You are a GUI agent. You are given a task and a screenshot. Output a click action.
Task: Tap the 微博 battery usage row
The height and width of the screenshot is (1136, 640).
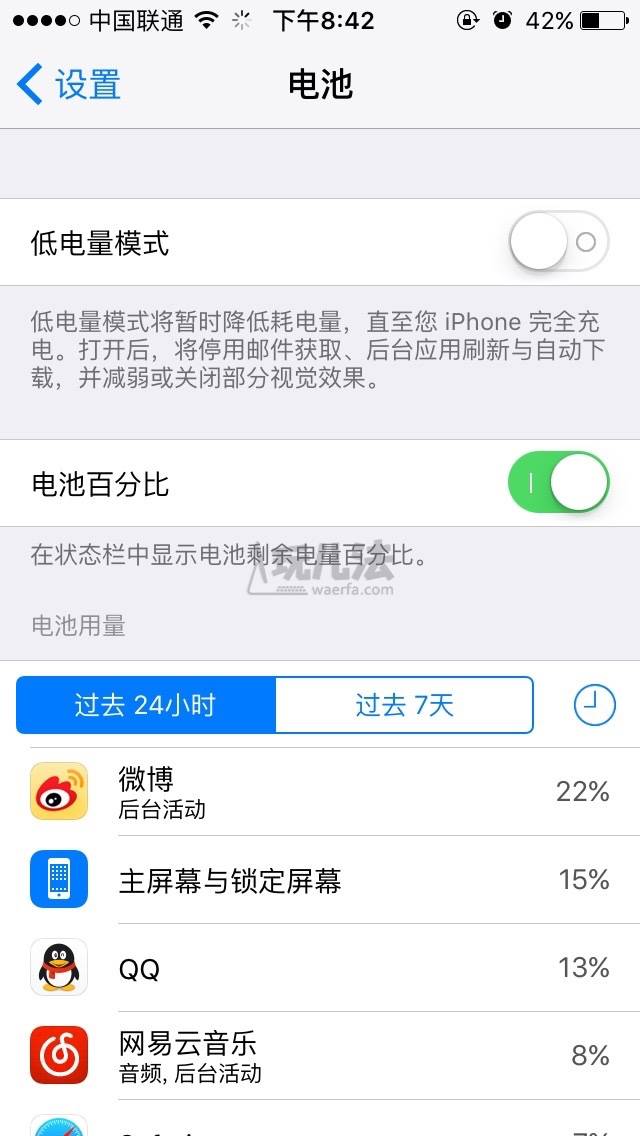coord(320,792)
